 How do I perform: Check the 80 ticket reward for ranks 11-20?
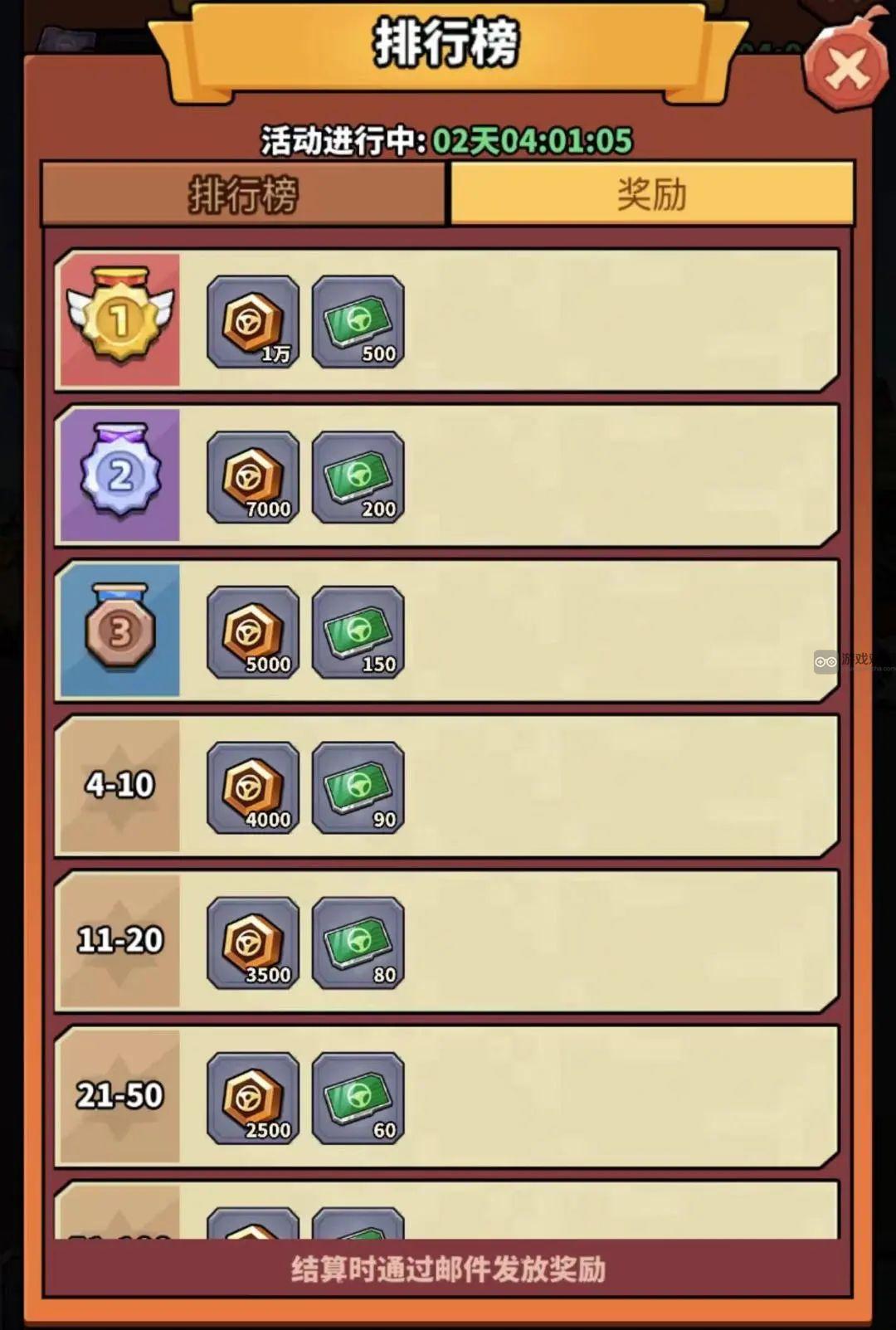point(358,943)
